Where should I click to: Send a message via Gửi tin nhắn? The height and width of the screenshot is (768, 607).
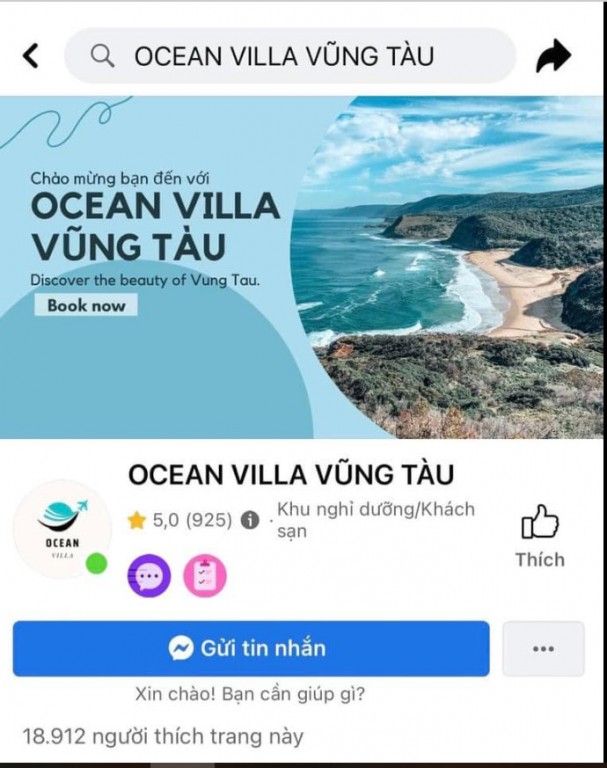pos(251,648)
